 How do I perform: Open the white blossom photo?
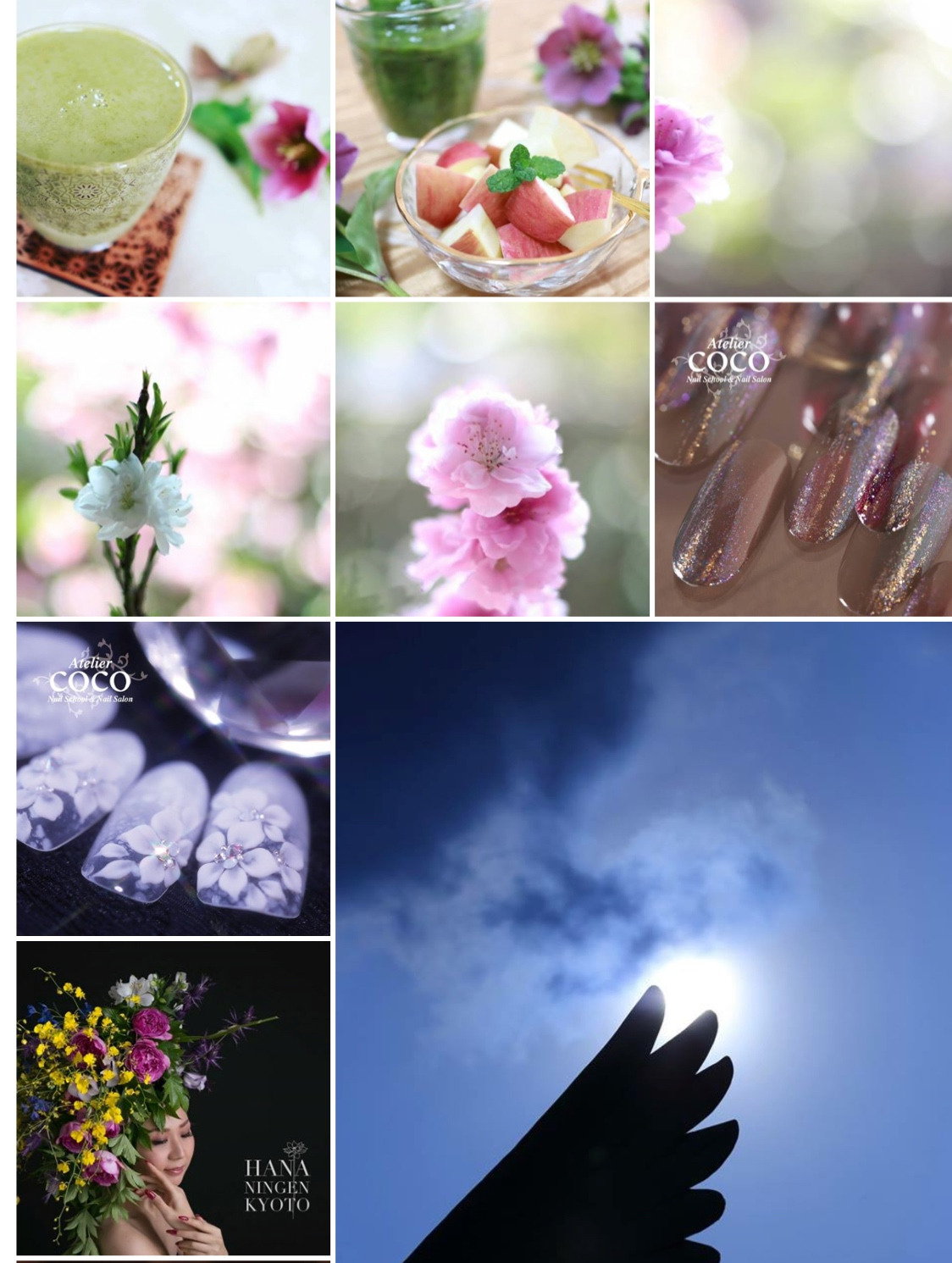click(x=173, y=459)
